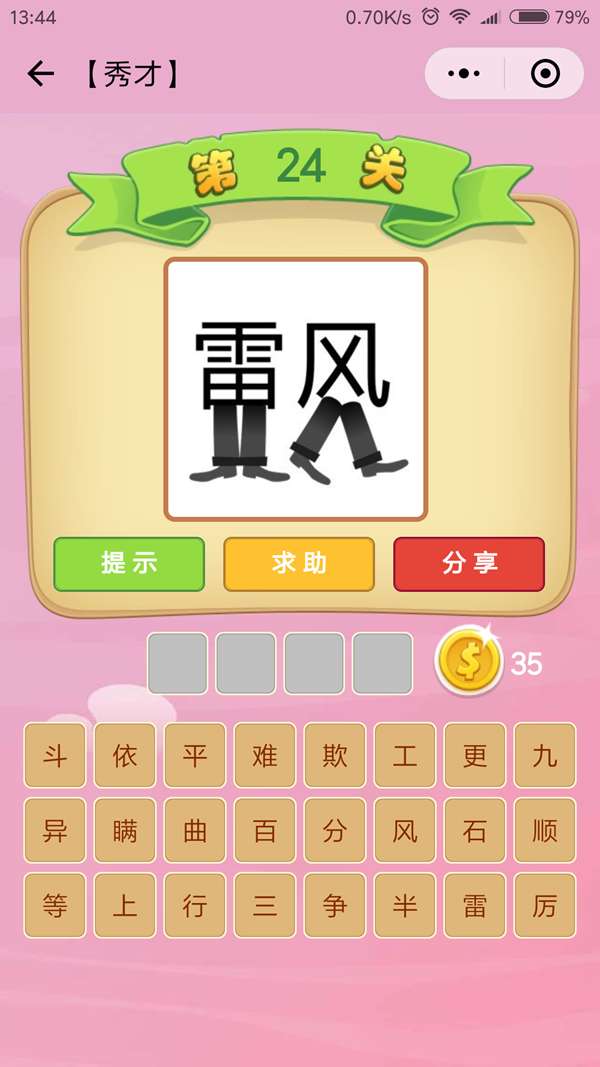Pick the 平 character tile
Image resolution: width=600 pixels, height=1067 pixels.
coord(195,755)
